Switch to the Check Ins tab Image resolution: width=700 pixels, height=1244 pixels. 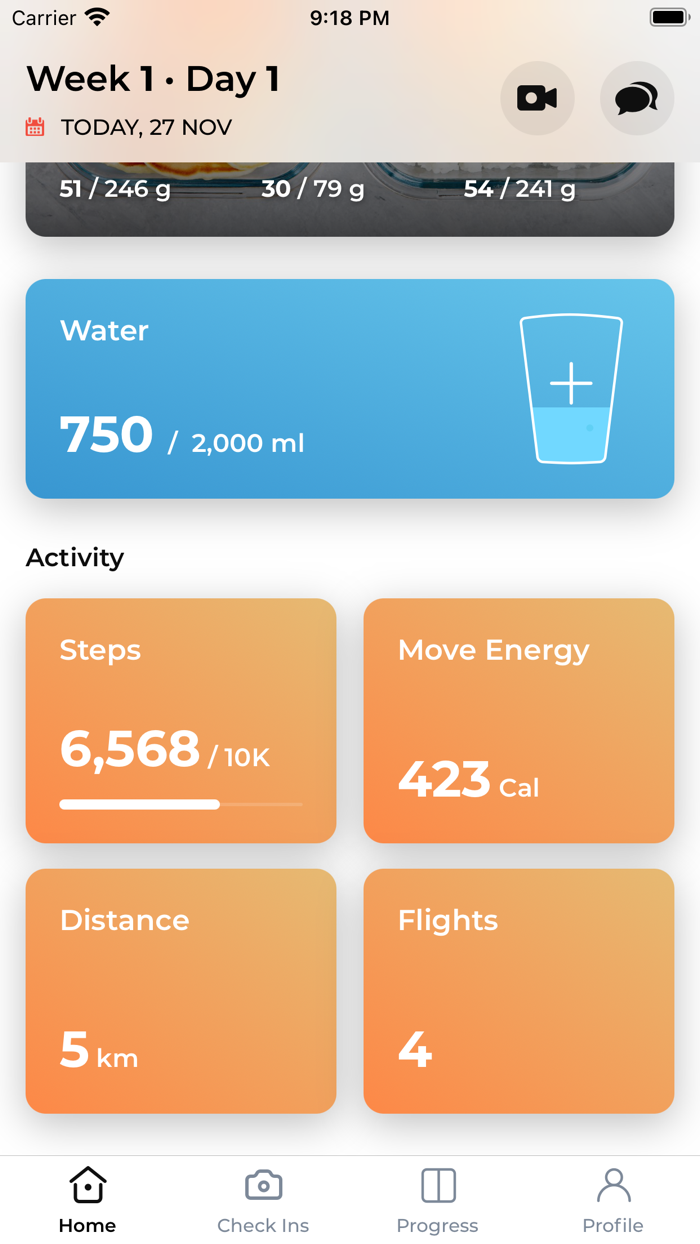(x=263, y=1200)
